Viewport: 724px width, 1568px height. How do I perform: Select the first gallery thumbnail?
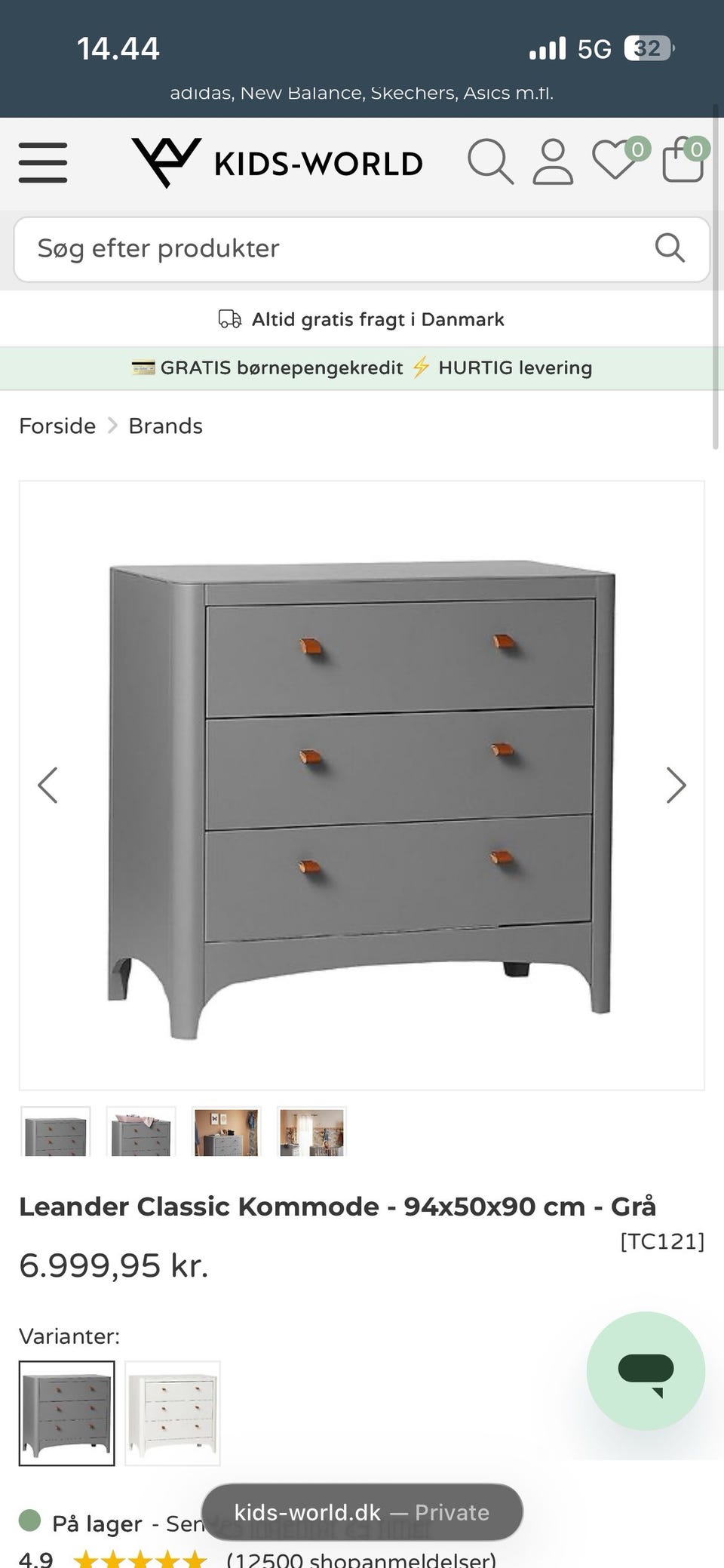56,1132
